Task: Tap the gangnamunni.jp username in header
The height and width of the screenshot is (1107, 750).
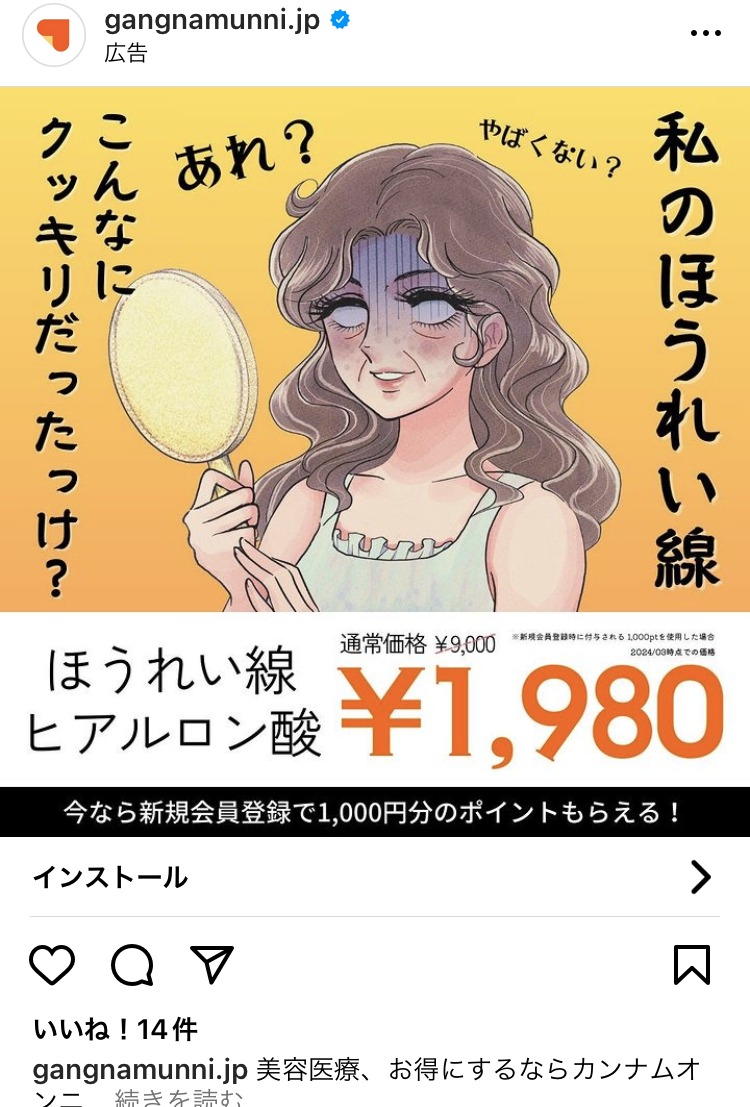Action: tap(211, 20)
